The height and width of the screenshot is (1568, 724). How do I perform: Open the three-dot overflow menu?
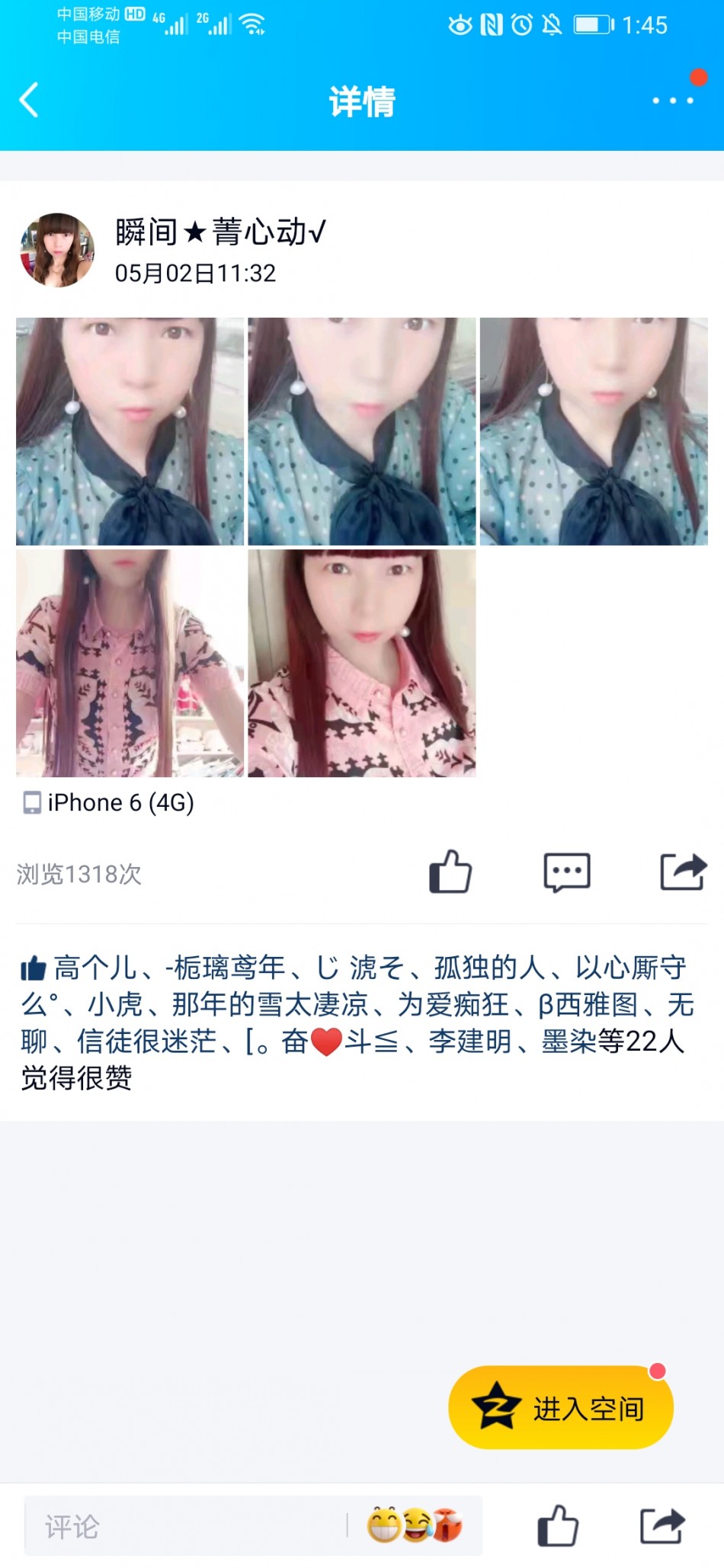(x=673, y=101)
